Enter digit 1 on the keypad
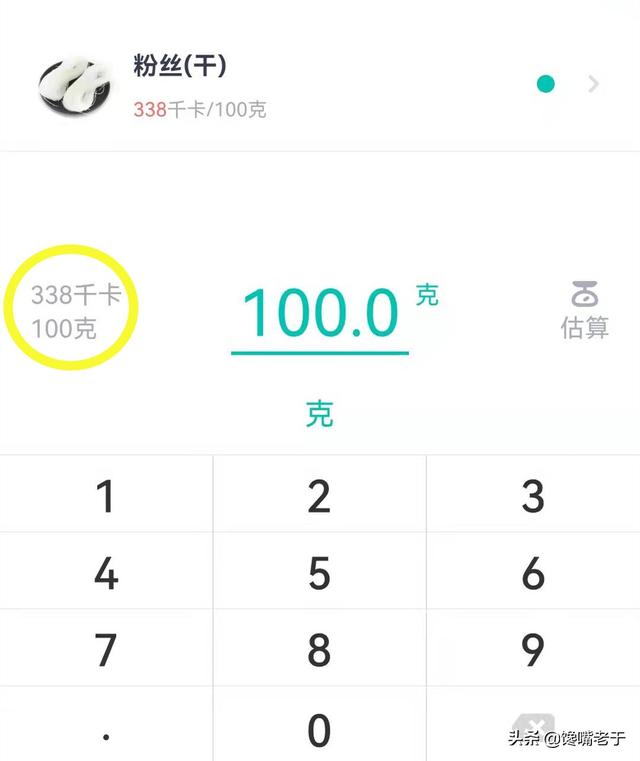Image resolution: width=640 pixels, height=761 pixels. tap(106, 496)
